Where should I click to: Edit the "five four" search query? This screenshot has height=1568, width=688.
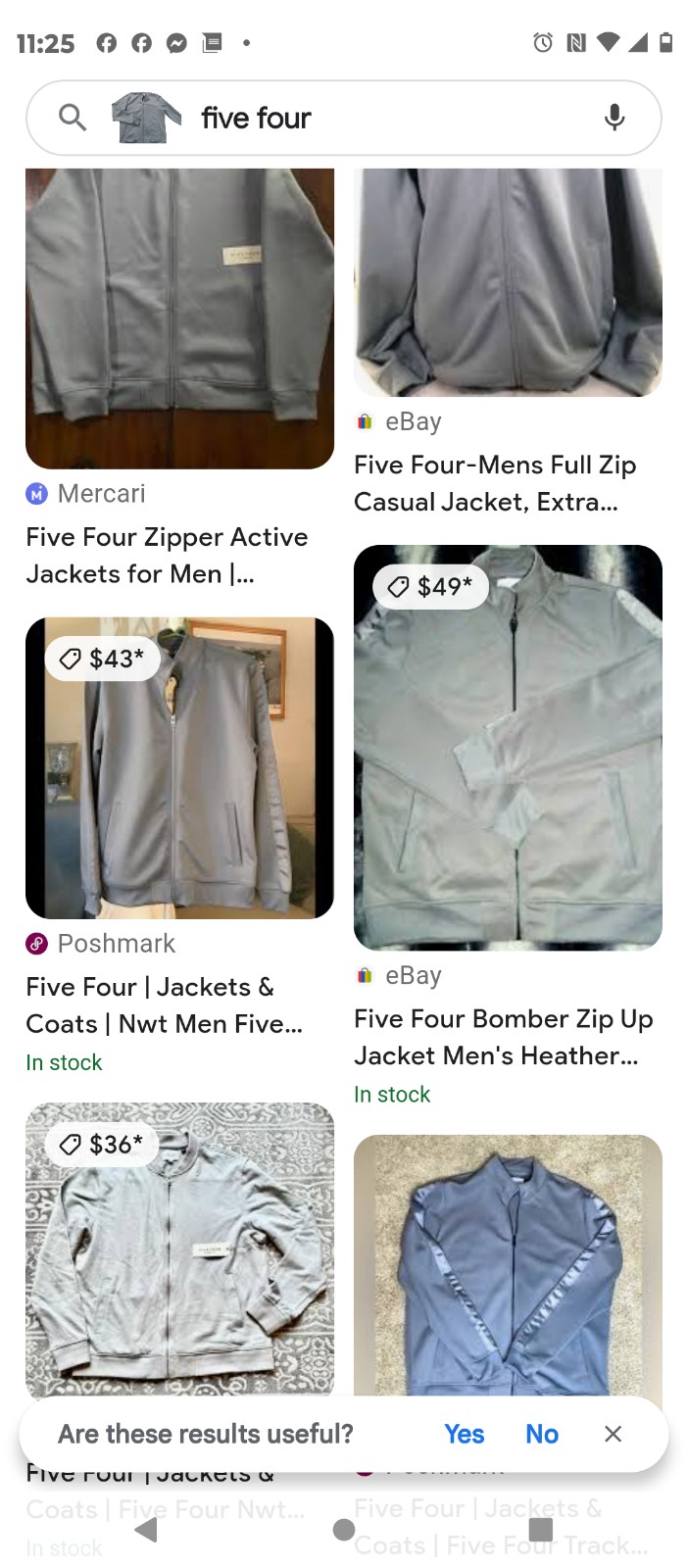[256, 119]
